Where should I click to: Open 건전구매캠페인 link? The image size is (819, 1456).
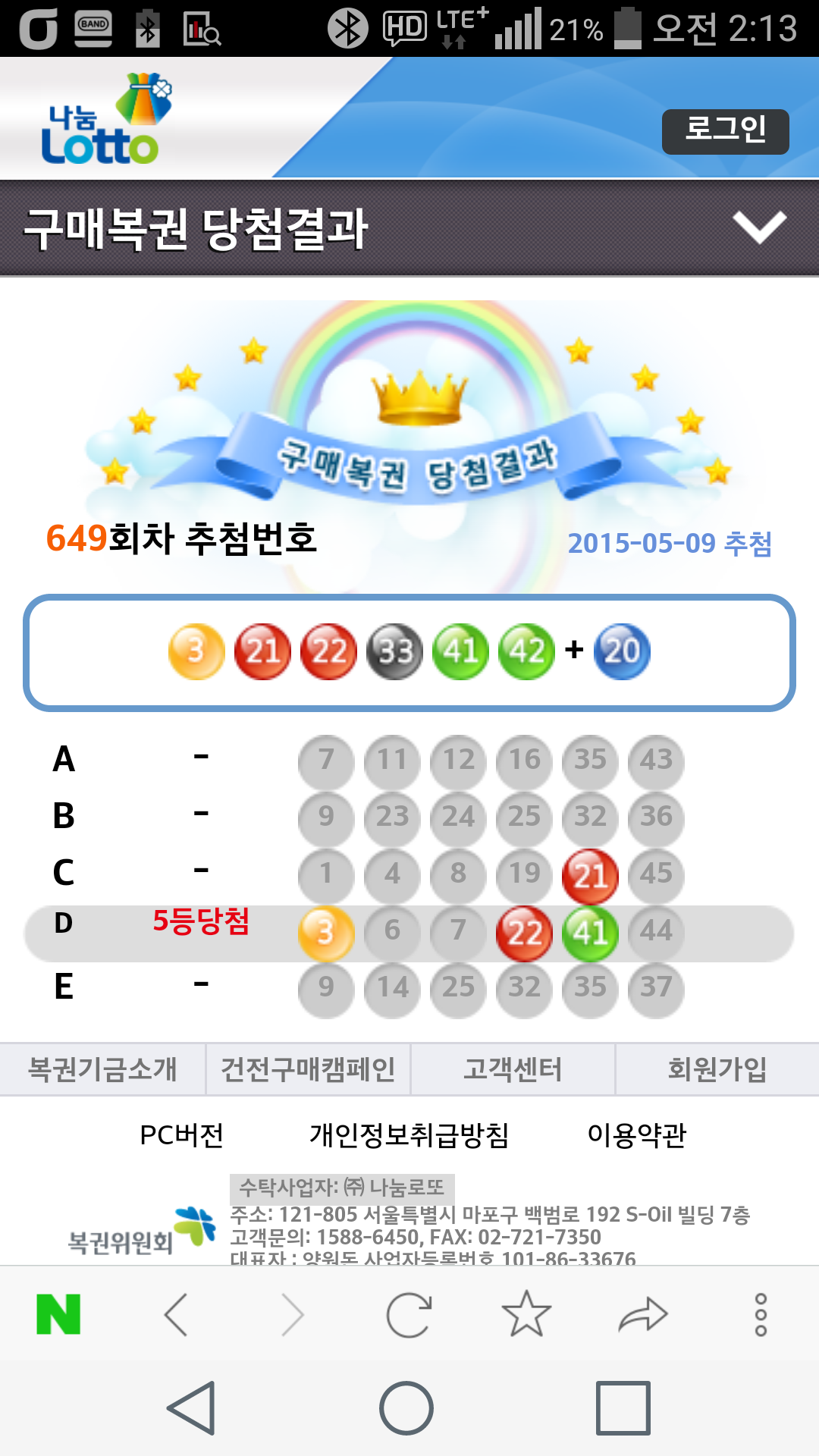tap(308, 1069)
